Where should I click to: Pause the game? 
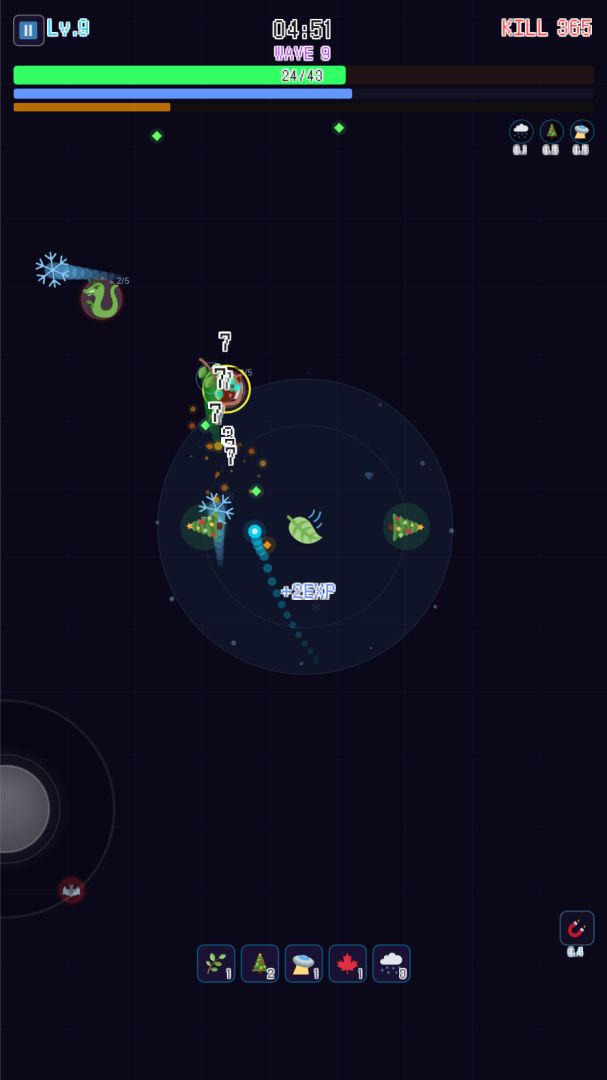pos(28,30)
